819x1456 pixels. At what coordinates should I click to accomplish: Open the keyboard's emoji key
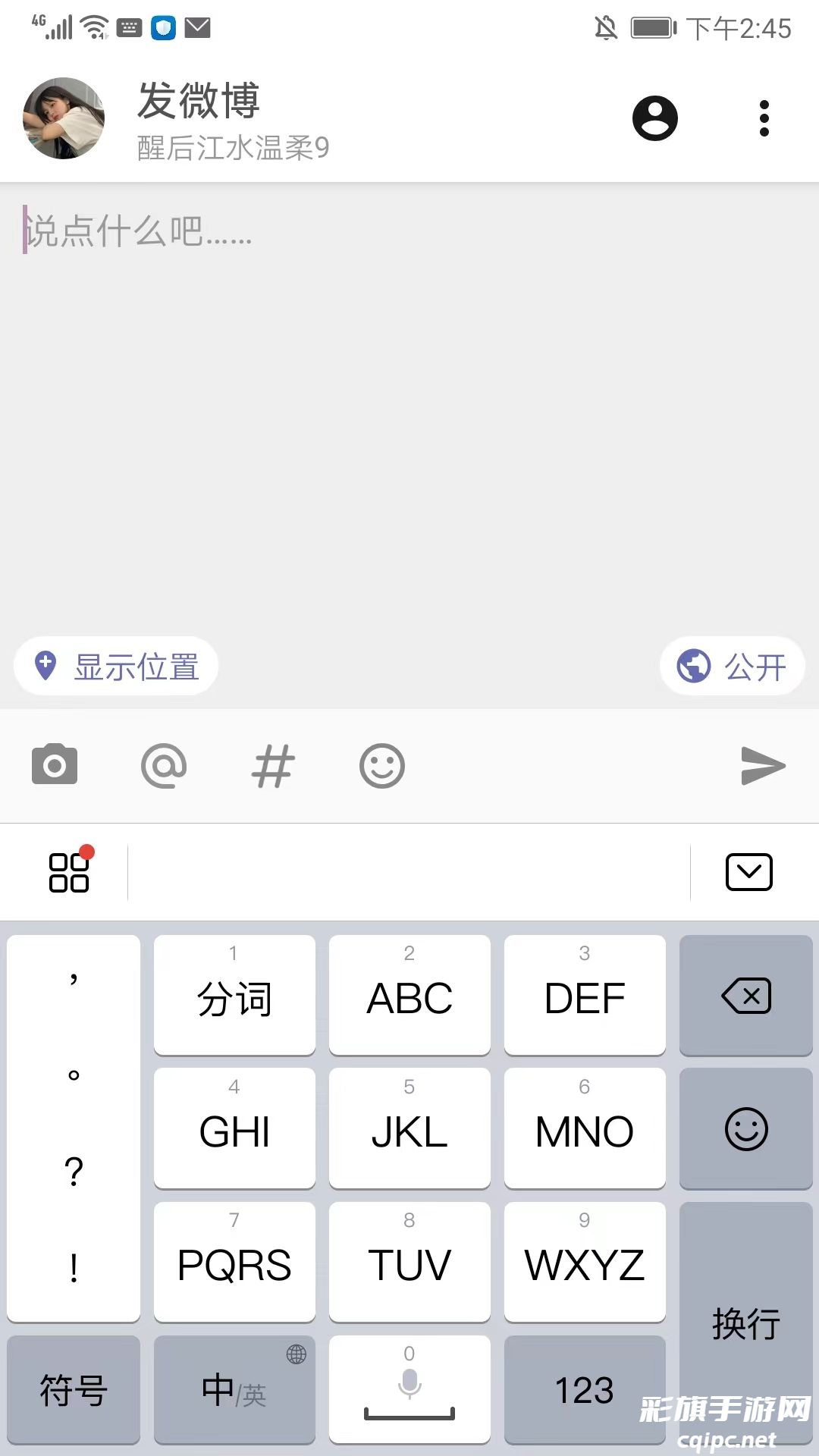click(746, 1129)
